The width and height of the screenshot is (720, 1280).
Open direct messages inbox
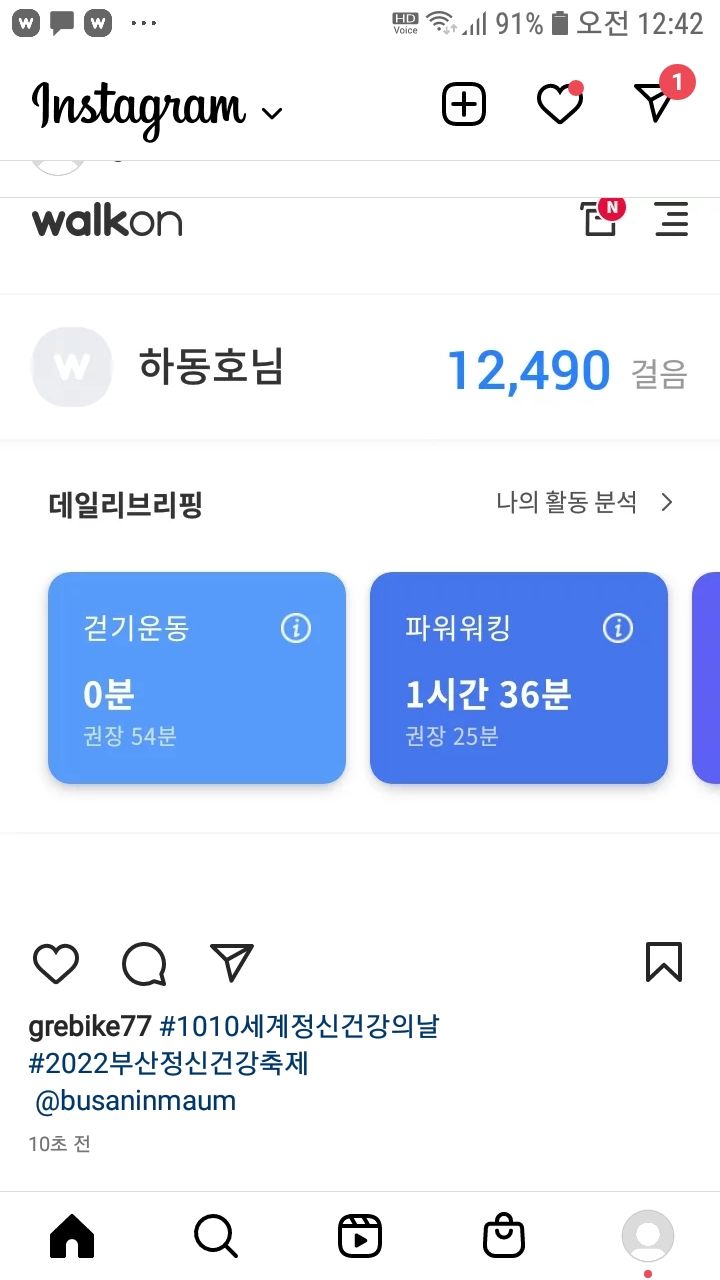pos(656,103)
